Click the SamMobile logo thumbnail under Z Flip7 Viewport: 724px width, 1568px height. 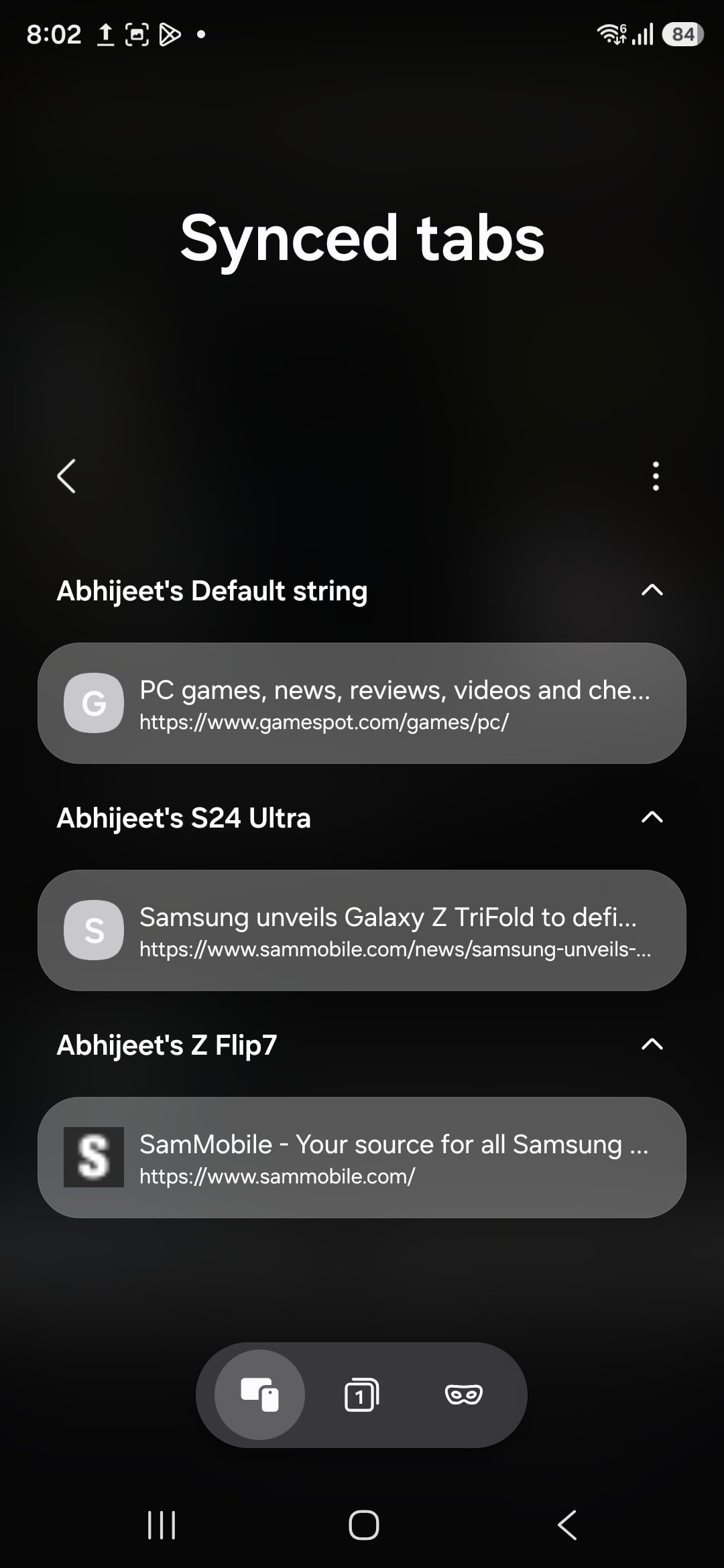(x=94, y=1157)
